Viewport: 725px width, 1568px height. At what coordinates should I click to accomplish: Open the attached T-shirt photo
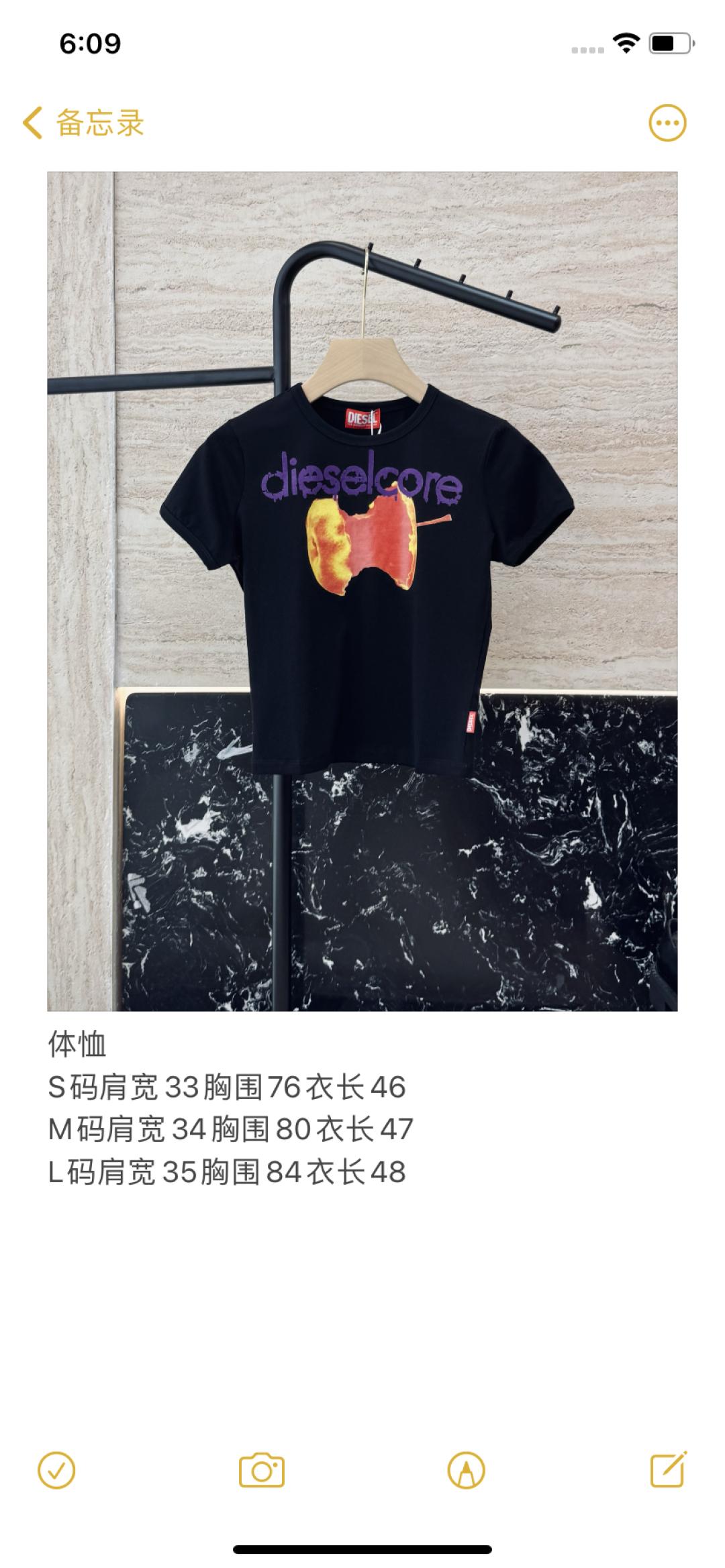click(x=362, y=590)
